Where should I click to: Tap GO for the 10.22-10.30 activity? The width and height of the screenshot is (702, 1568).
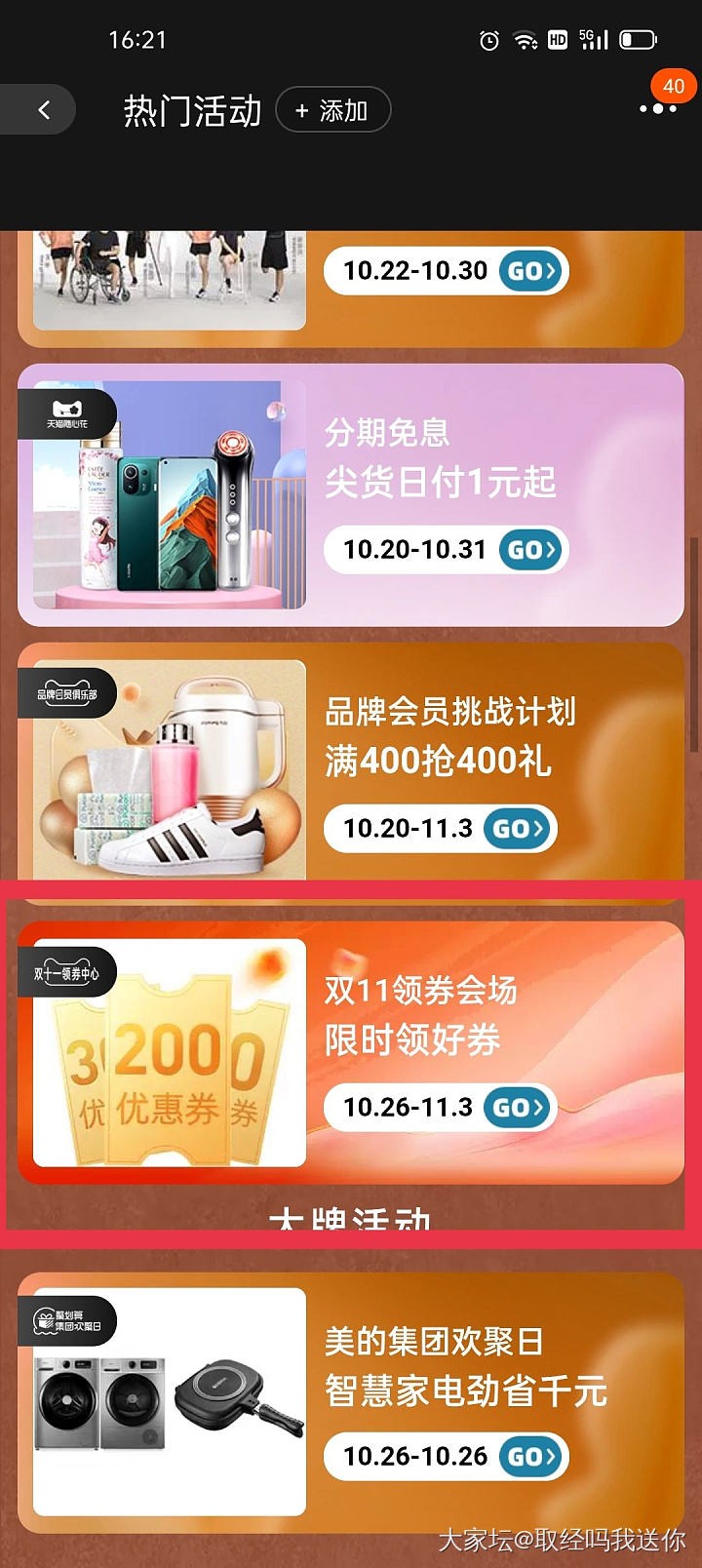[531, 270]
